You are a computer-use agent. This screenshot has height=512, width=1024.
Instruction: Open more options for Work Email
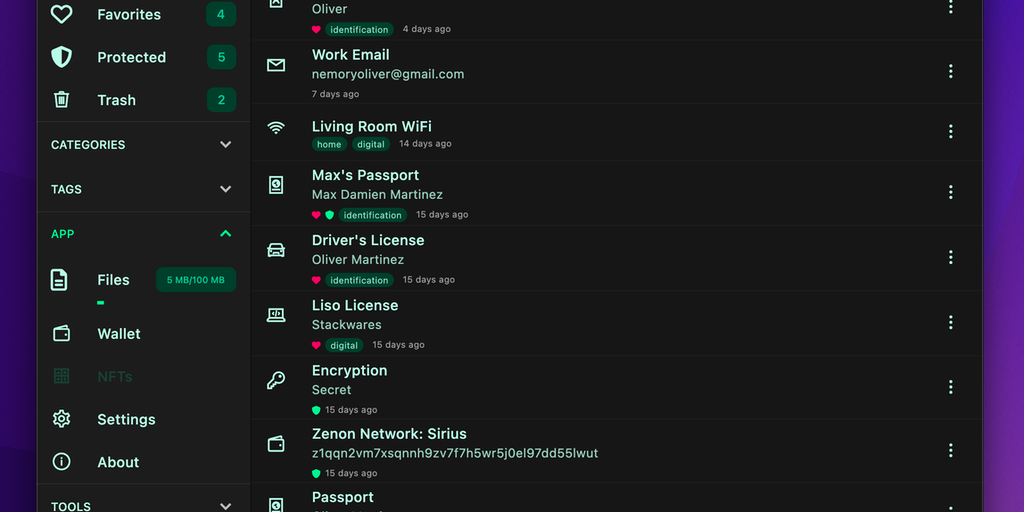coord(950,71)
